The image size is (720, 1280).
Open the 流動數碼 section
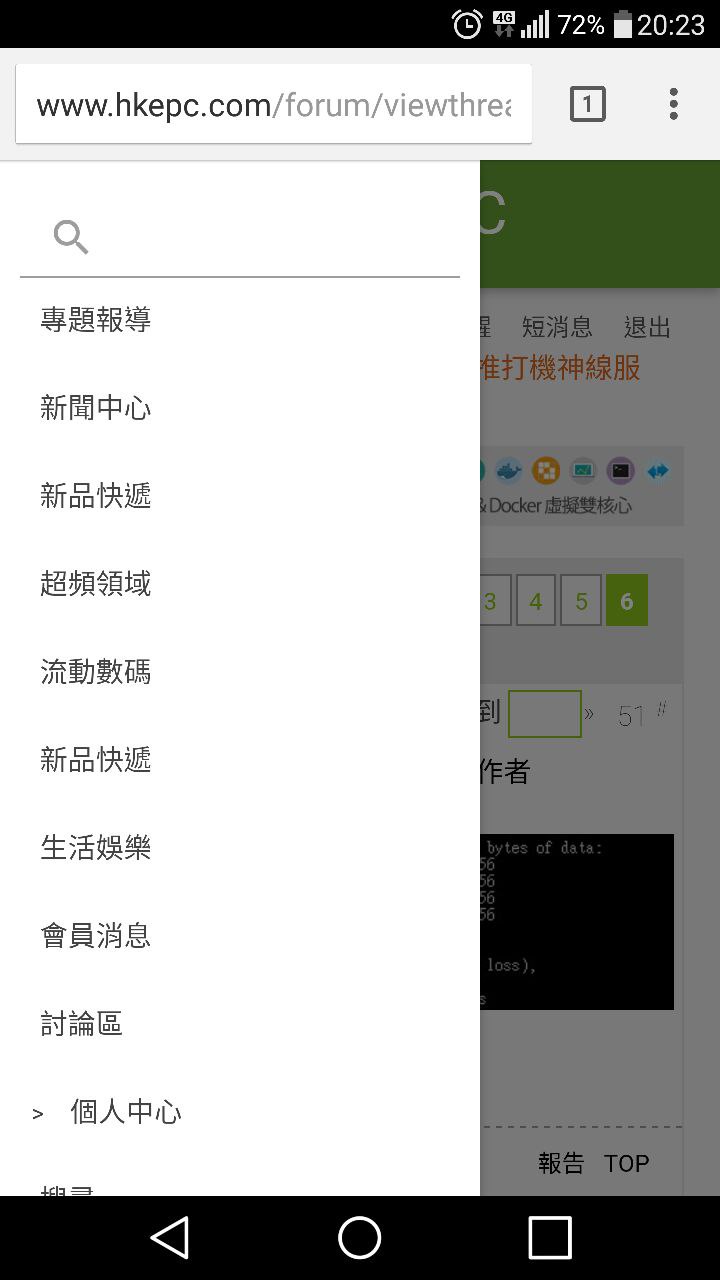[x=96, y=672]
